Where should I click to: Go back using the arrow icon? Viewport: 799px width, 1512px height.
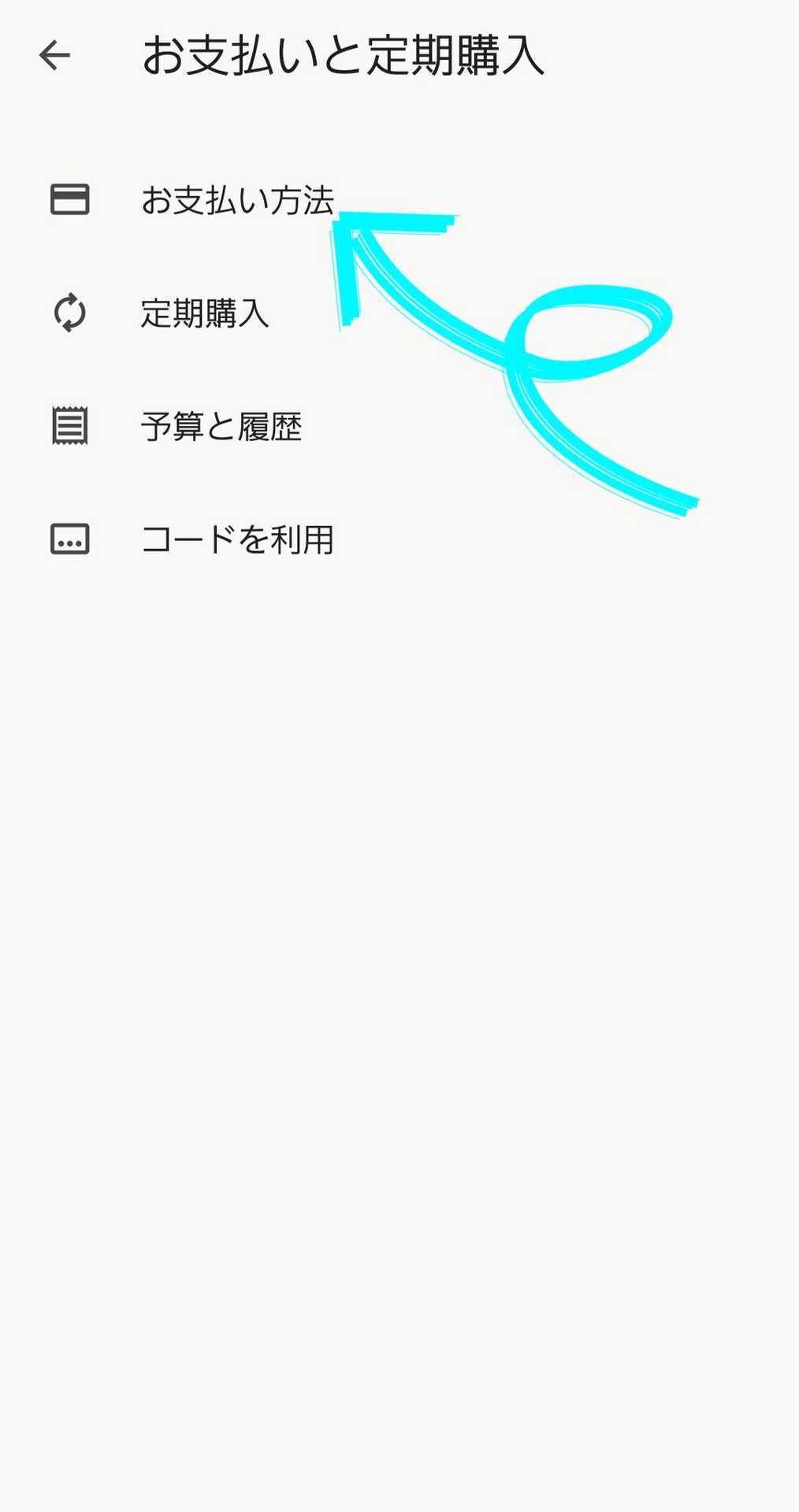(x=54, y=55)
